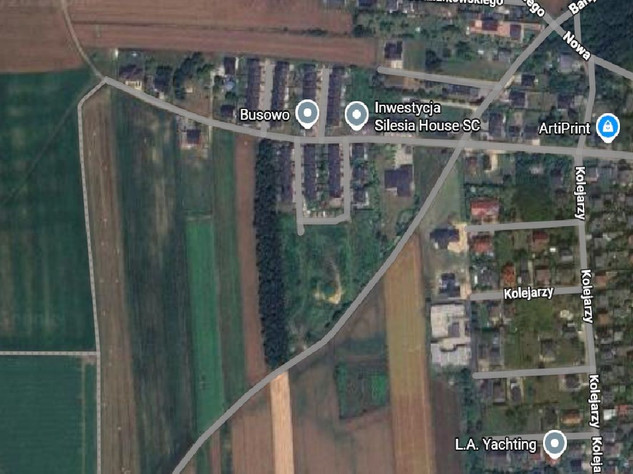Open the L.A. Yachting map pin
This screenshot has width=633, height=474.
point(553,443)
